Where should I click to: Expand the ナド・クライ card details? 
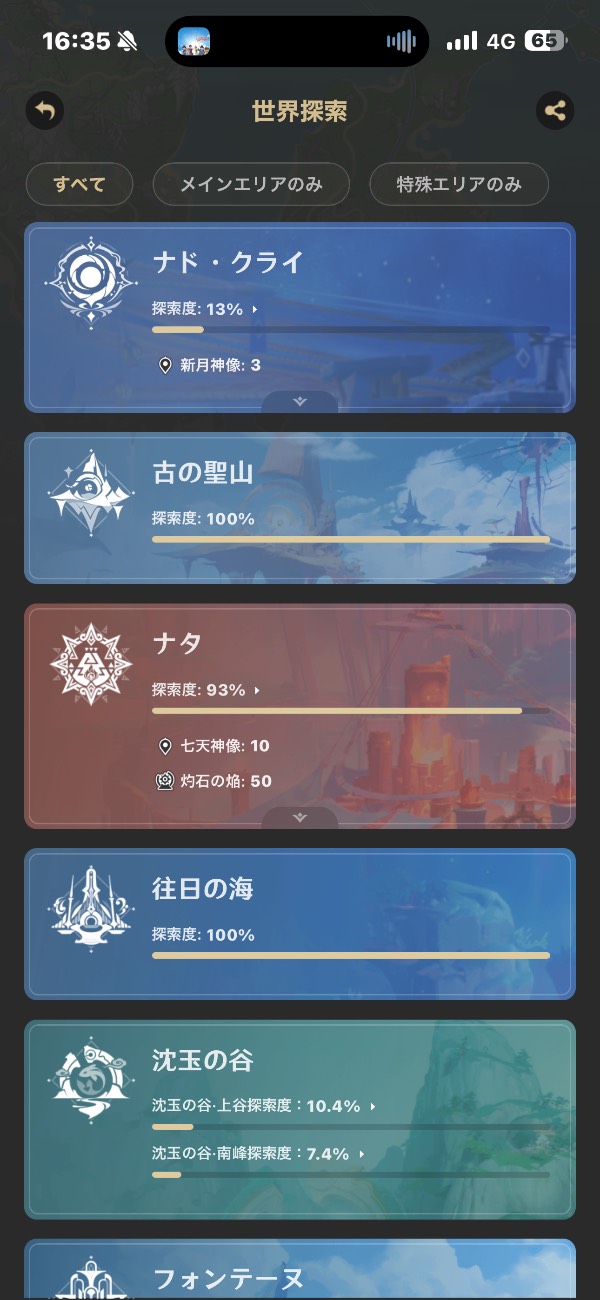click(x=300, y=401)
